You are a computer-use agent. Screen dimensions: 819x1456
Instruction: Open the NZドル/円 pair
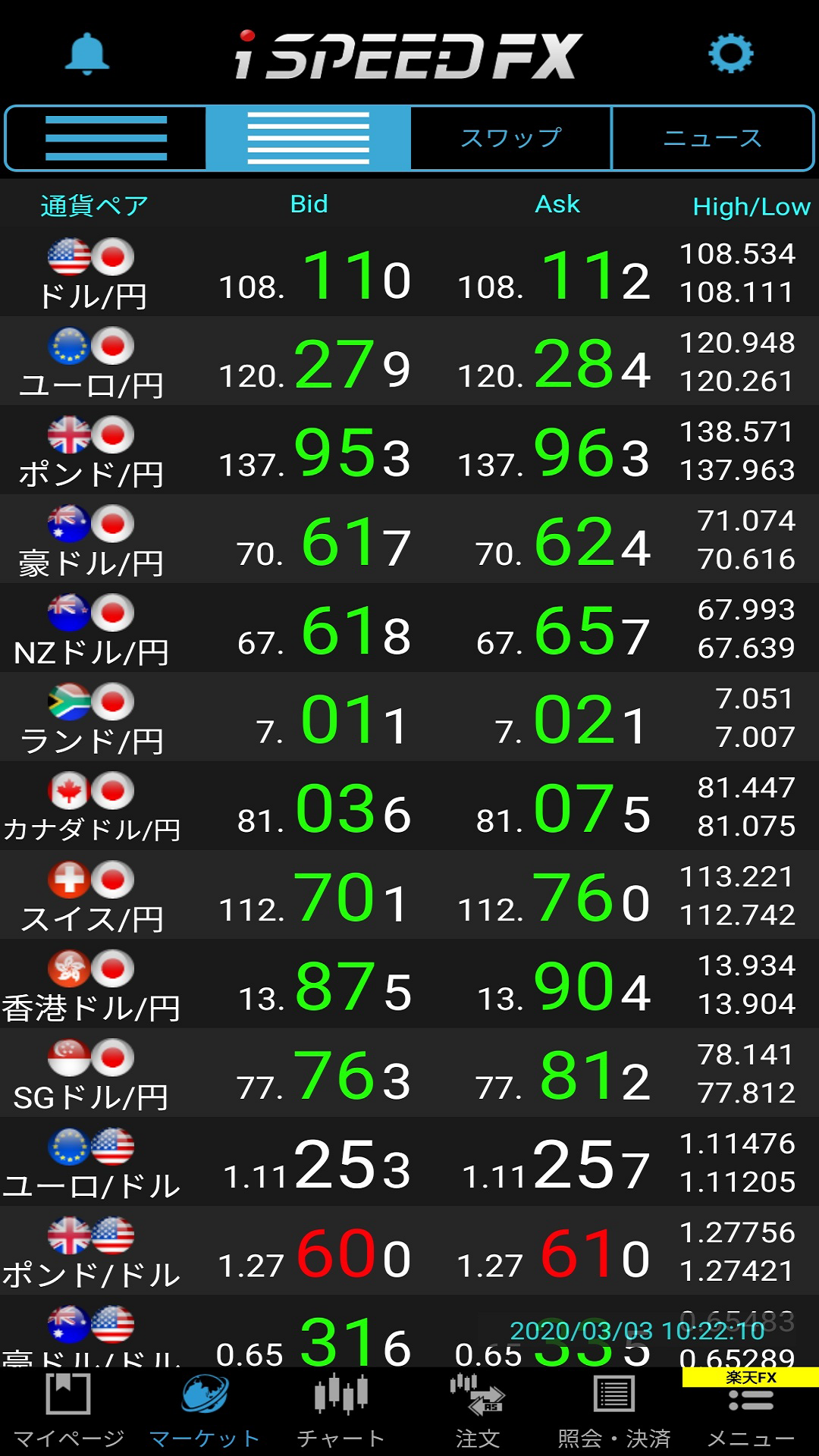point(409,628)
